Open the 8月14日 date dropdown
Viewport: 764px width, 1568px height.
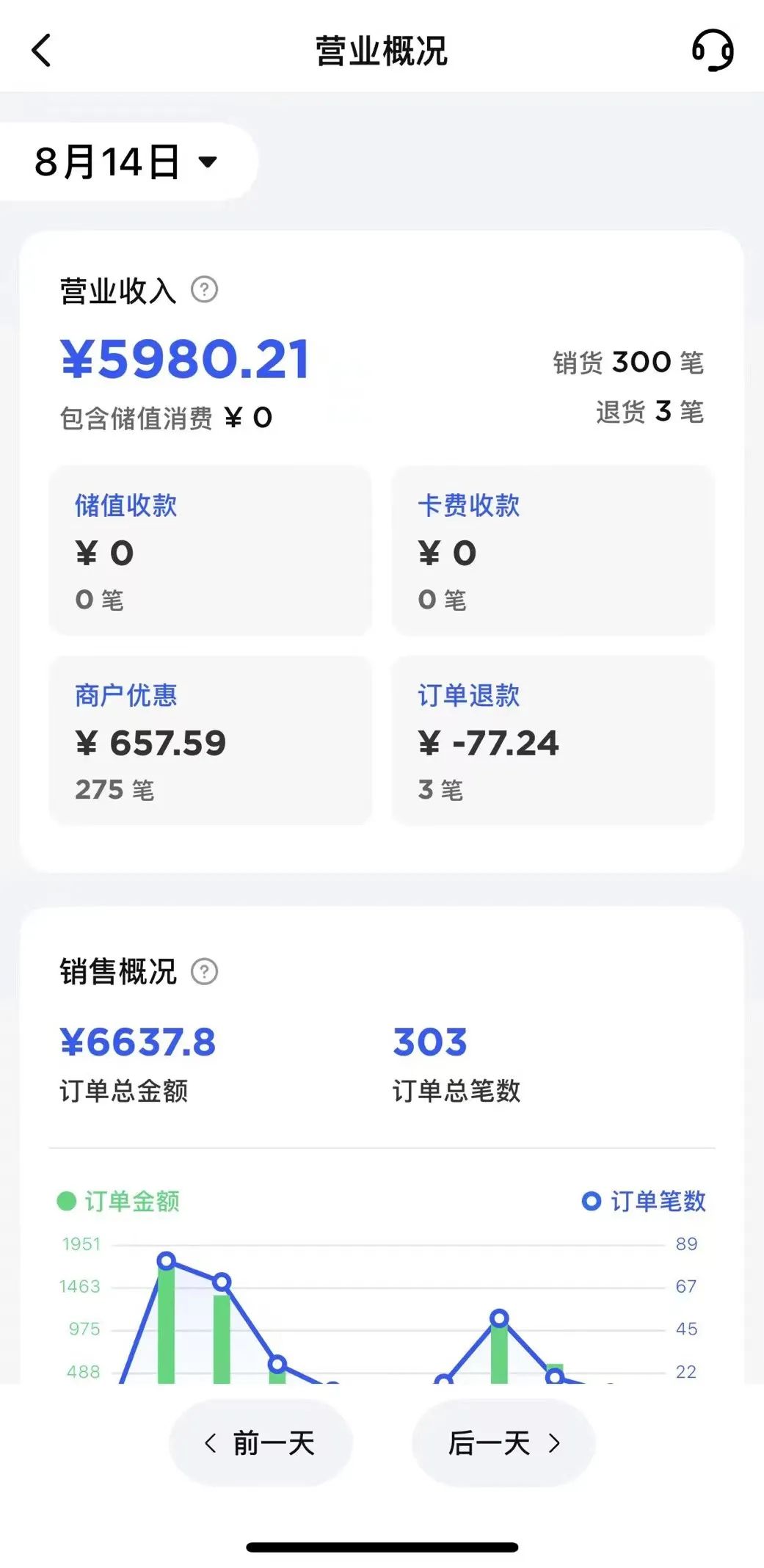coord(126,161)
